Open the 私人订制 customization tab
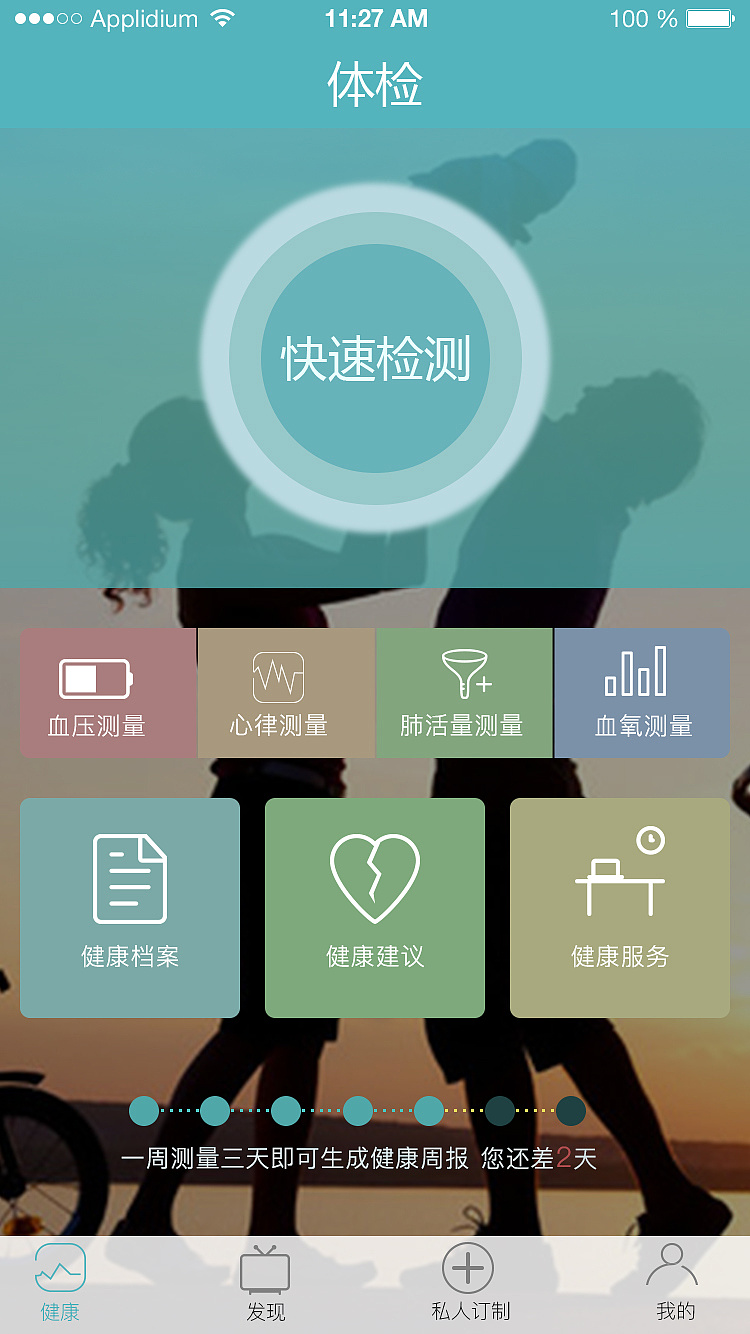This screenshot has width=750, height=1334. tap(466, 1285)
